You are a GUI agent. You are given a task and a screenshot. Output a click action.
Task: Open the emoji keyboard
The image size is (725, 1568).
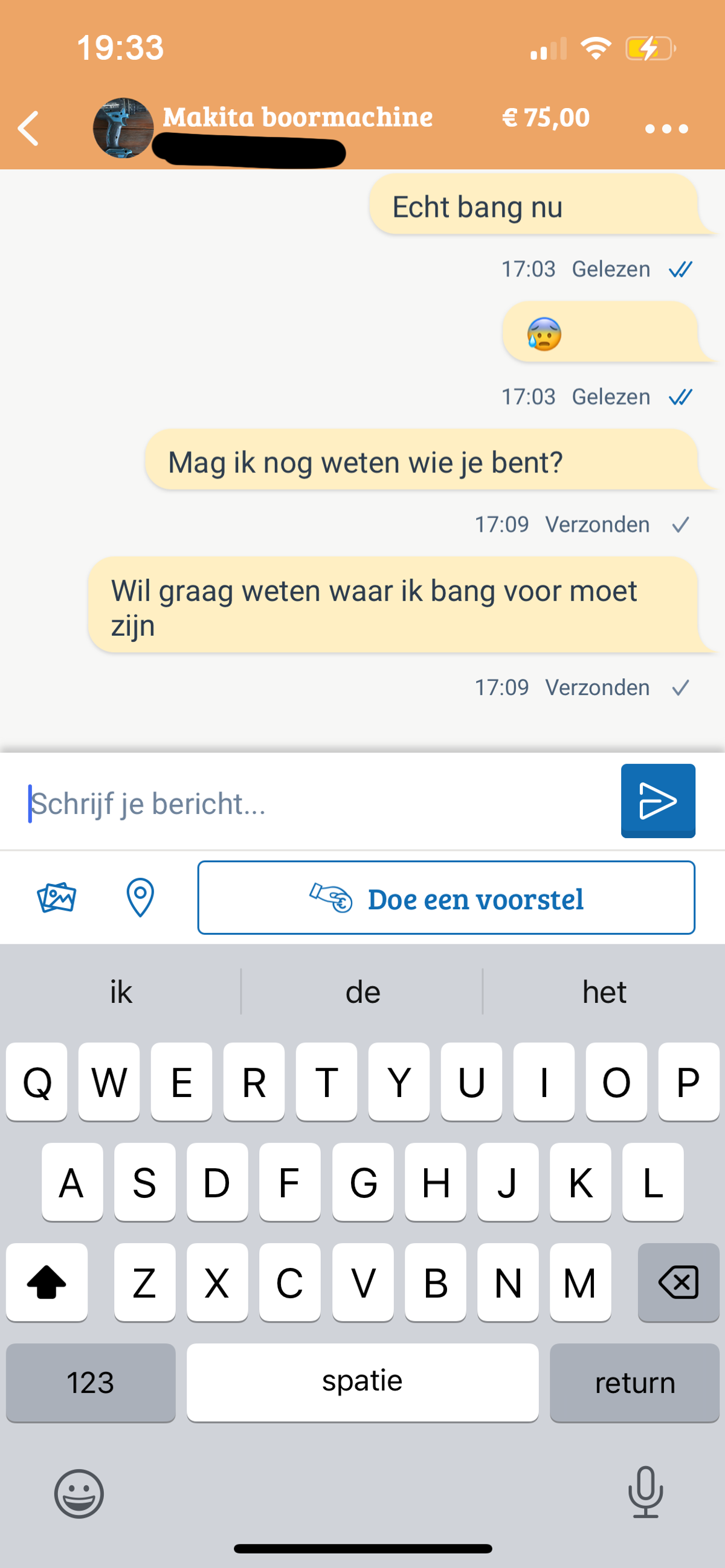pos(79,1494)
